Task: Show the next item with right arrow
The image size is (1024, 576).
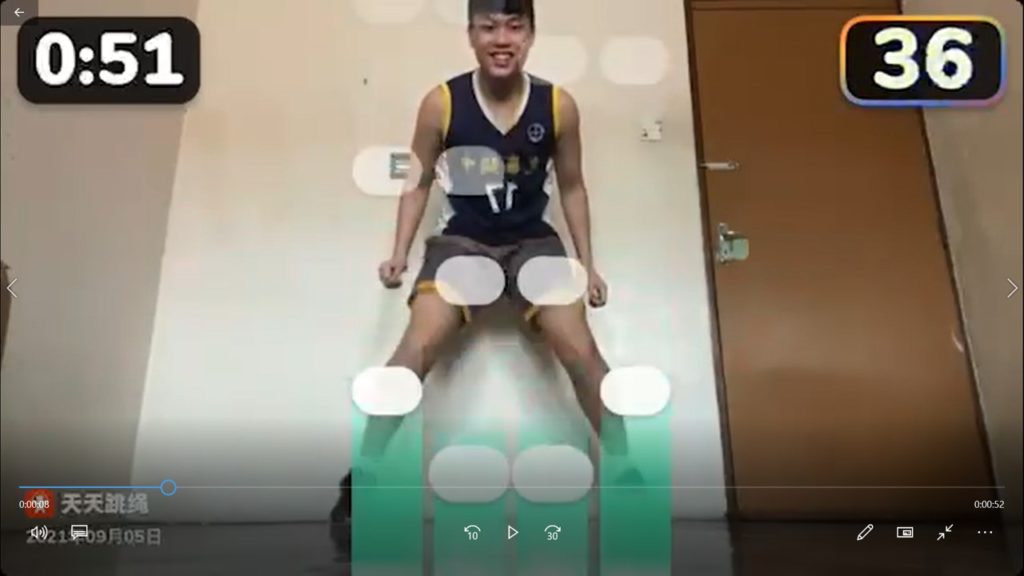Action: [x=1011, y=288]
